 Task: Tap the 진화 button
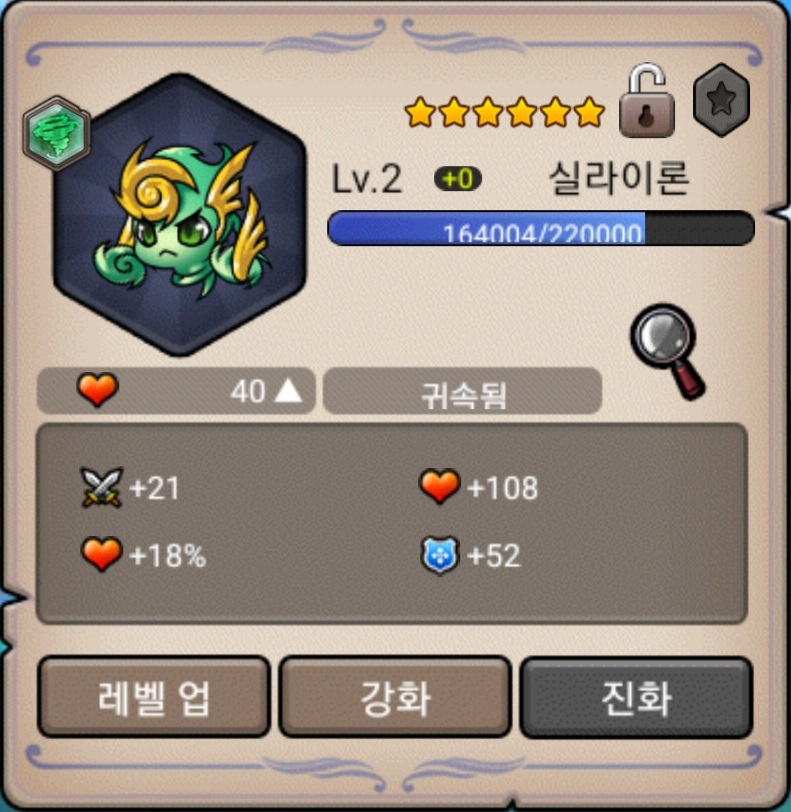click(636, 696)
